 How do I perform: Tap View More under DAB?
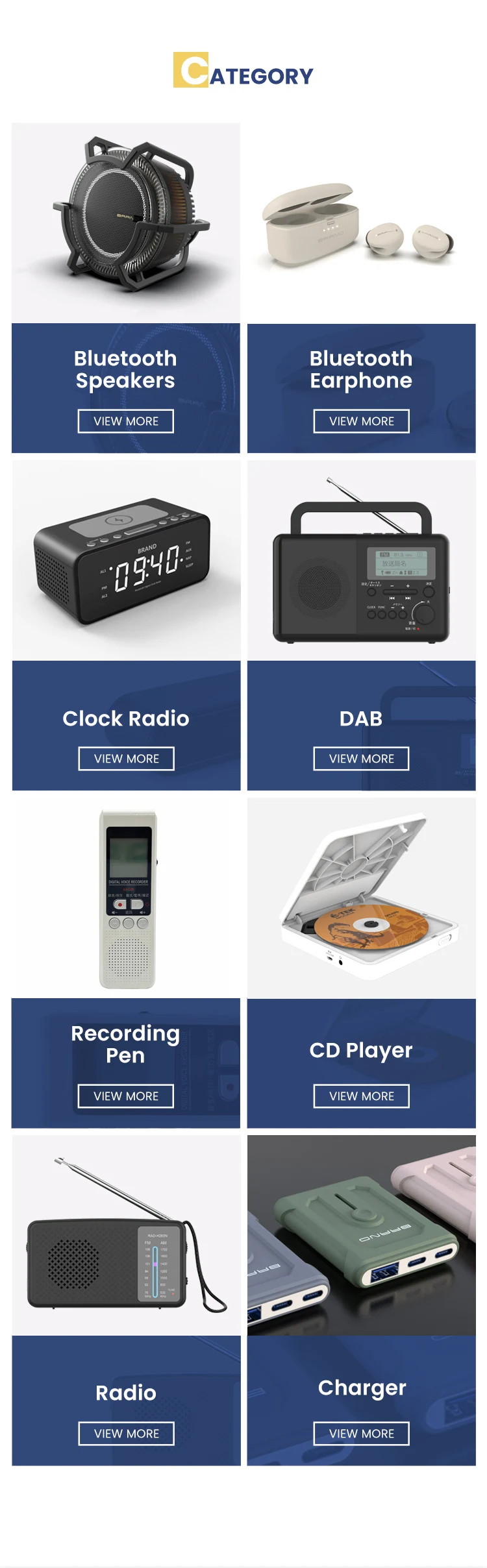[x=362, y=759]
